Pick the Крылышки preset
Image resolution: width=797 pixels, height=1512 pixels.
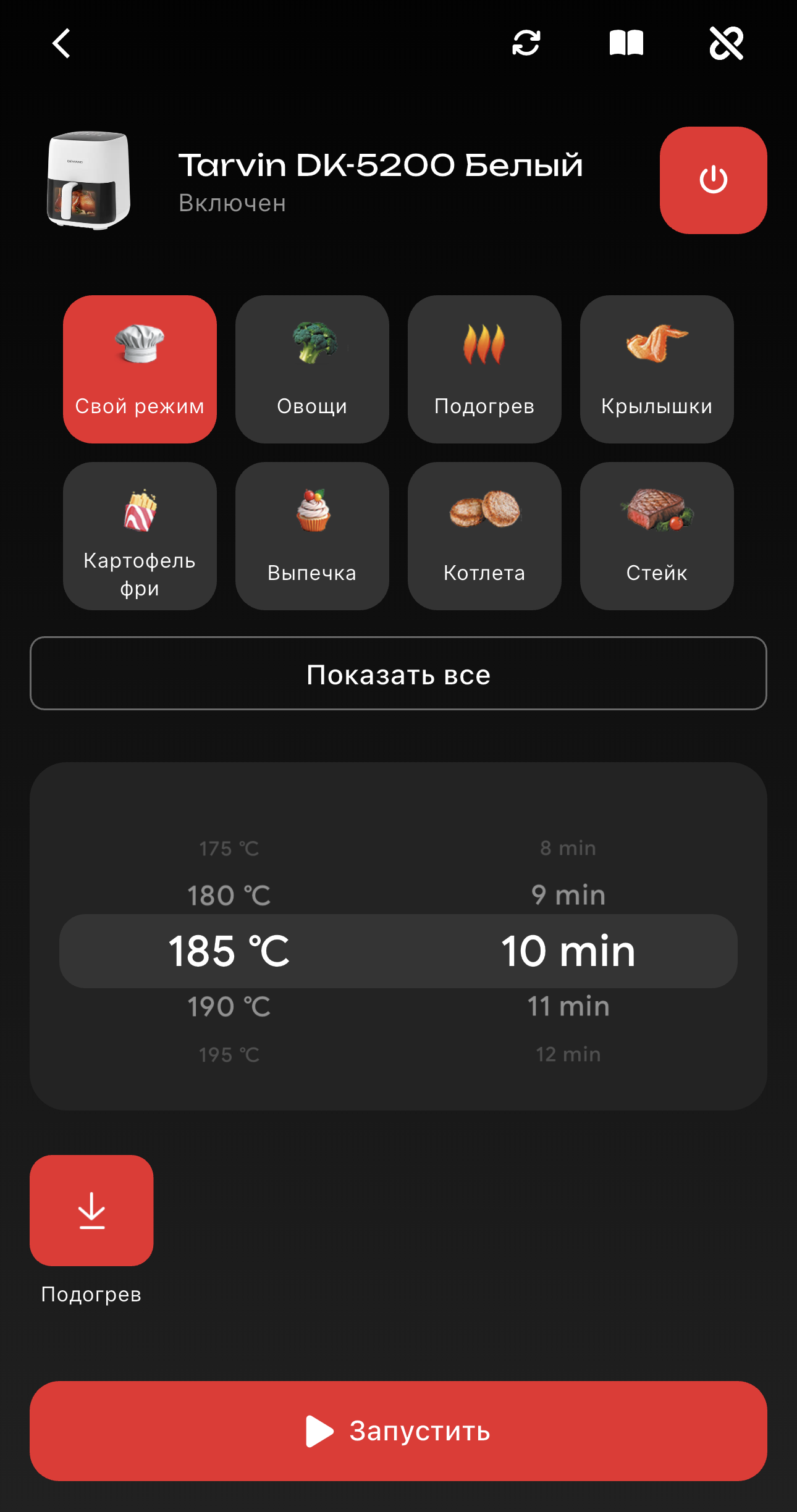(657, 369)
